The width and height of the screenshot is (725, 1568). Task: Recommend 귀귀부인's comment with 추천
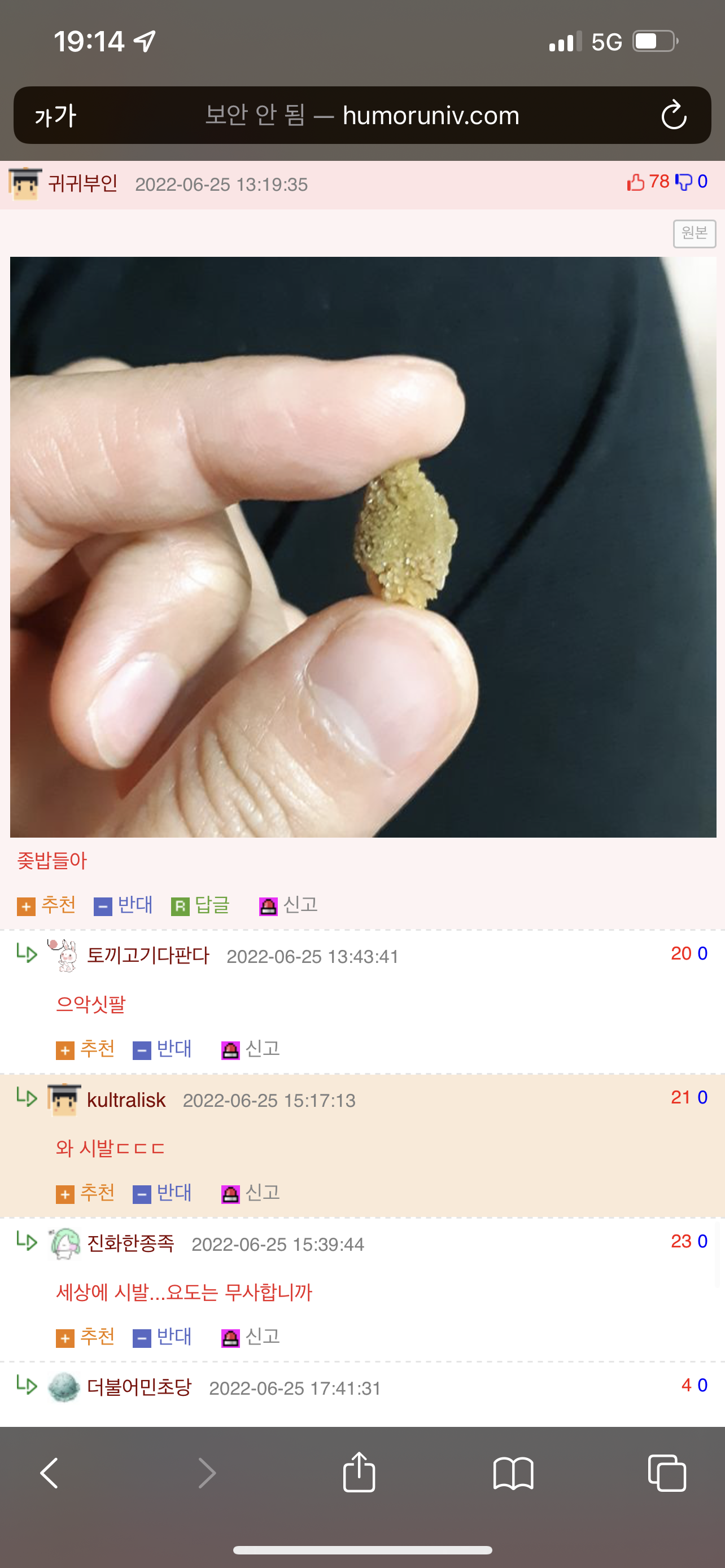click(x=47, y=905)
